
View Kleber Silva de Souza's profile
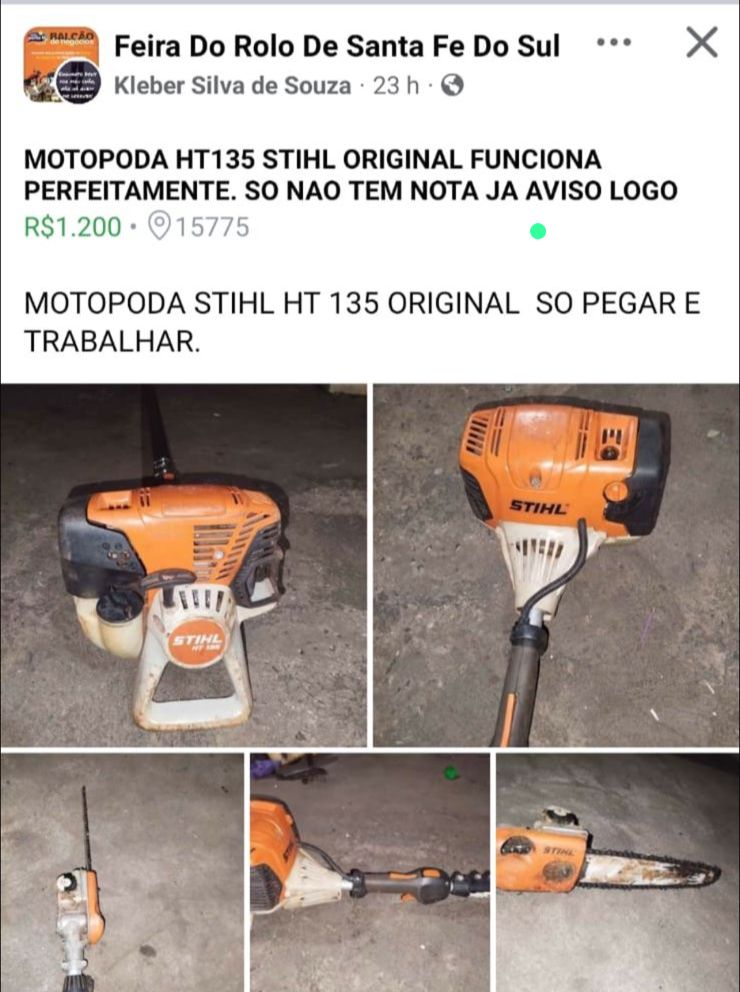point(232,85)
